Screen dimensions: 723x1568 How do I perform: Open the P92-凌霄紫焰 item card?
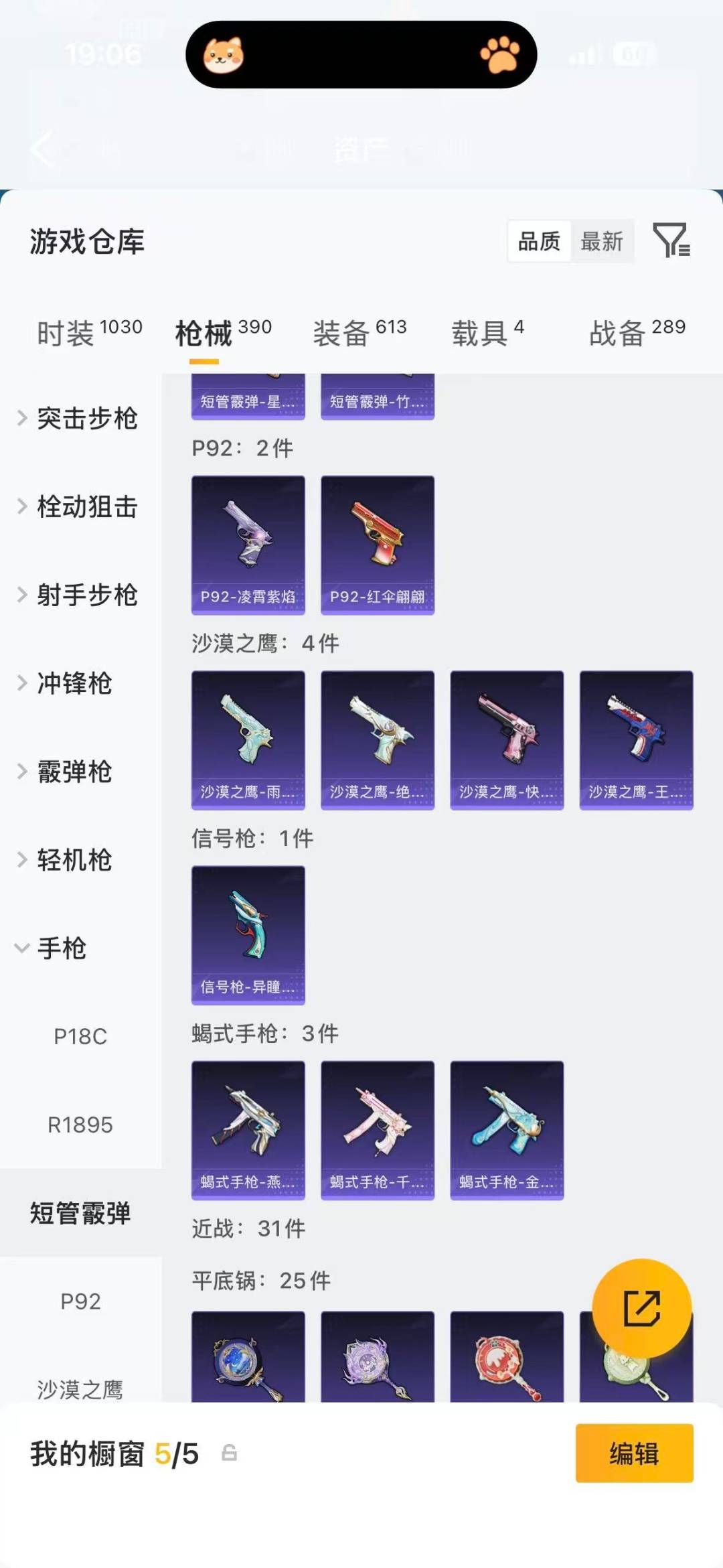click(248, 543)
